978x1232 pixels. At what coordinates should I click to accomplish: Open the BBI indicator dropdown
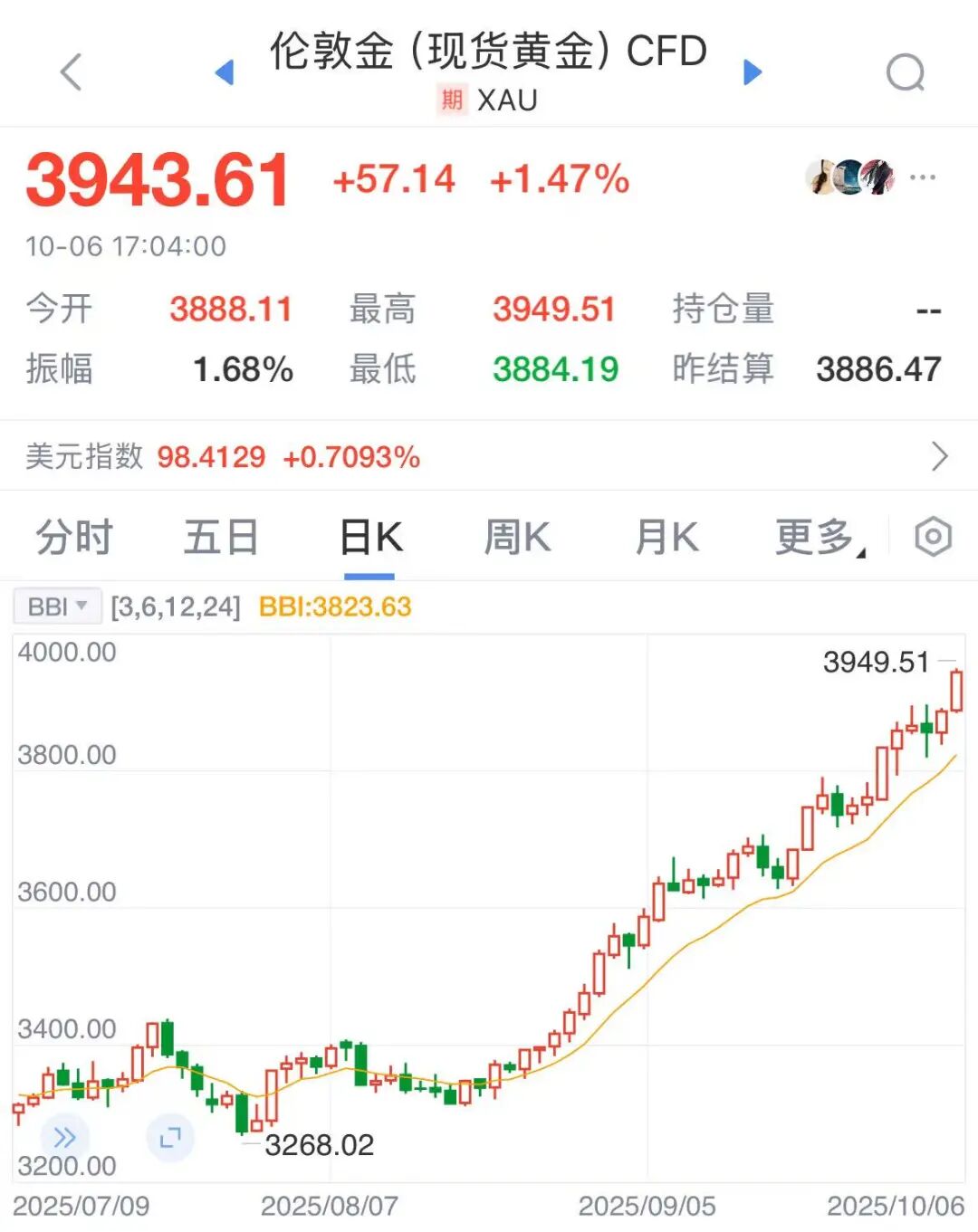(56, 606)
